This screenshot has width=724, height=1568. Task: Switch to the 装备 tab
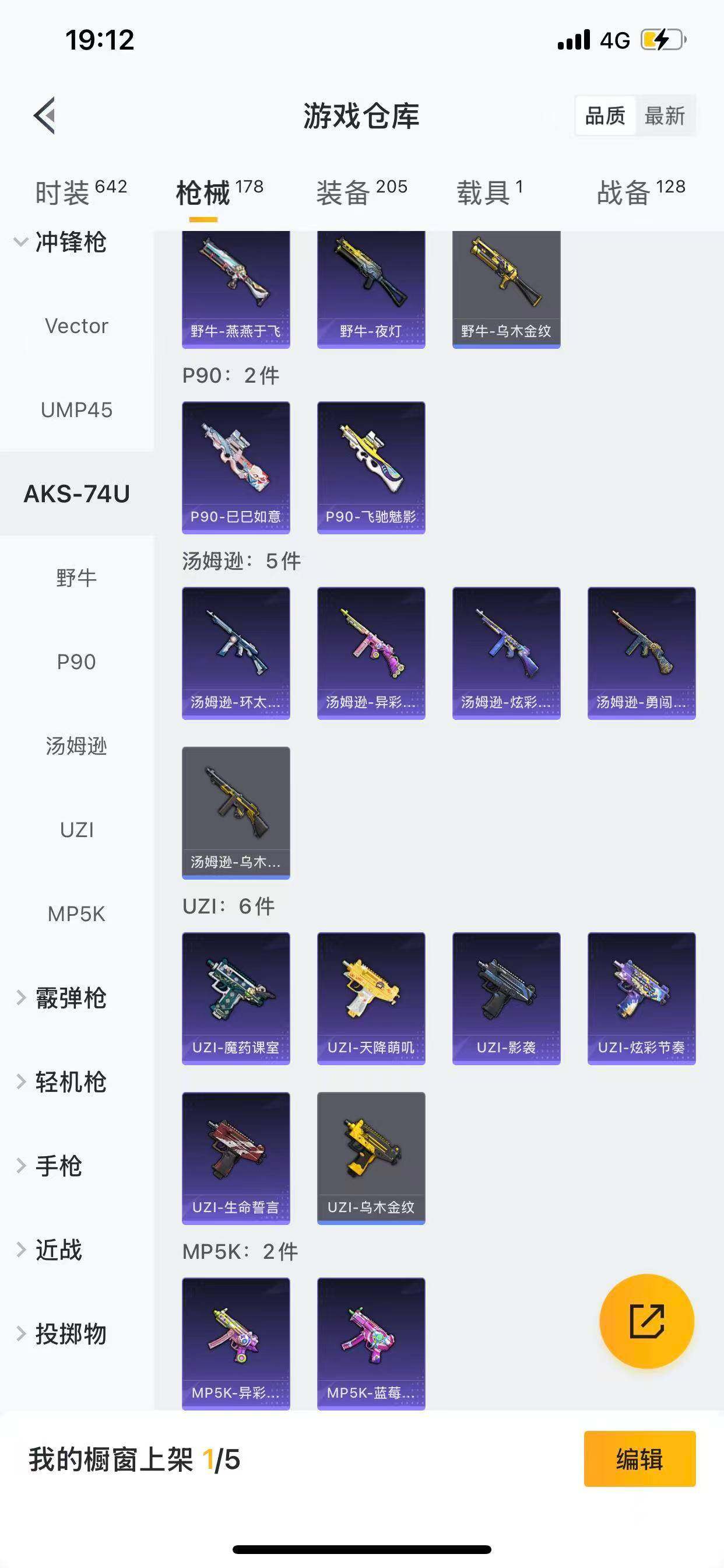click(x=361, y=192)
